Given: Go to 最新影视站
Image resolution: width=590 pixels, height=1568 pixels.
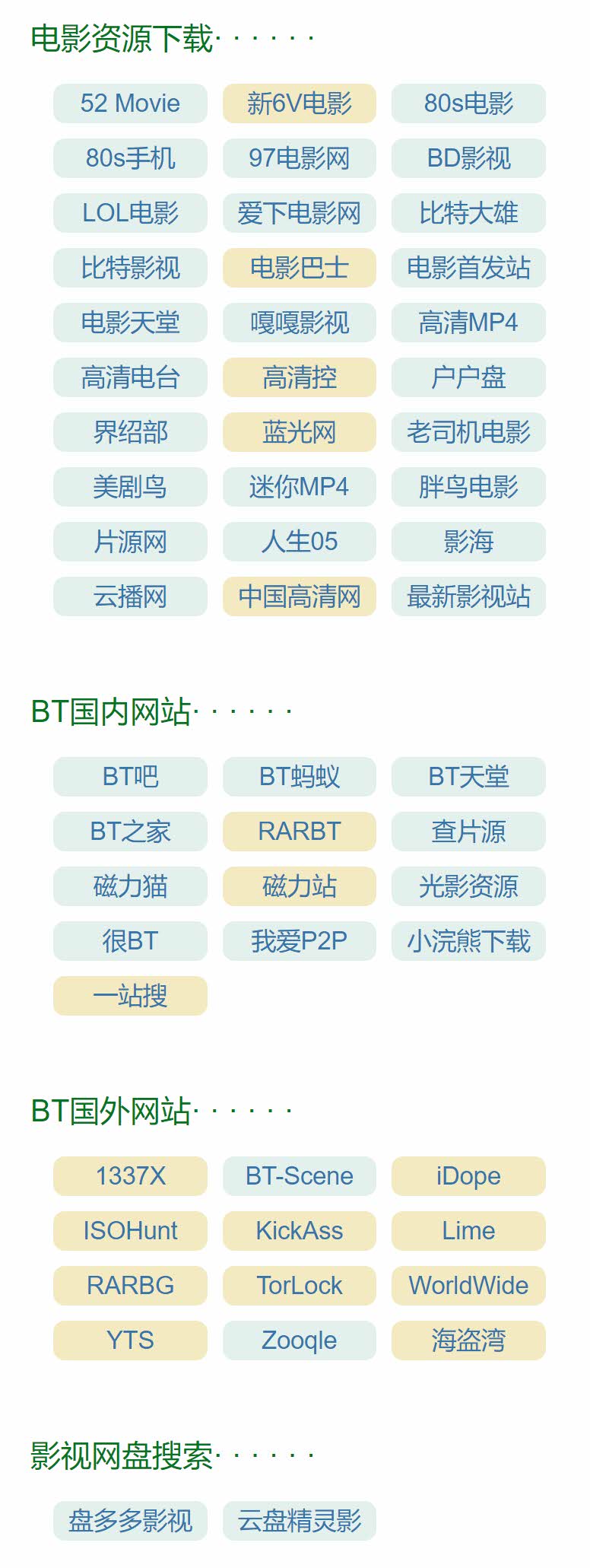Looking at the screenshot, I should click(x=468, y=596).
